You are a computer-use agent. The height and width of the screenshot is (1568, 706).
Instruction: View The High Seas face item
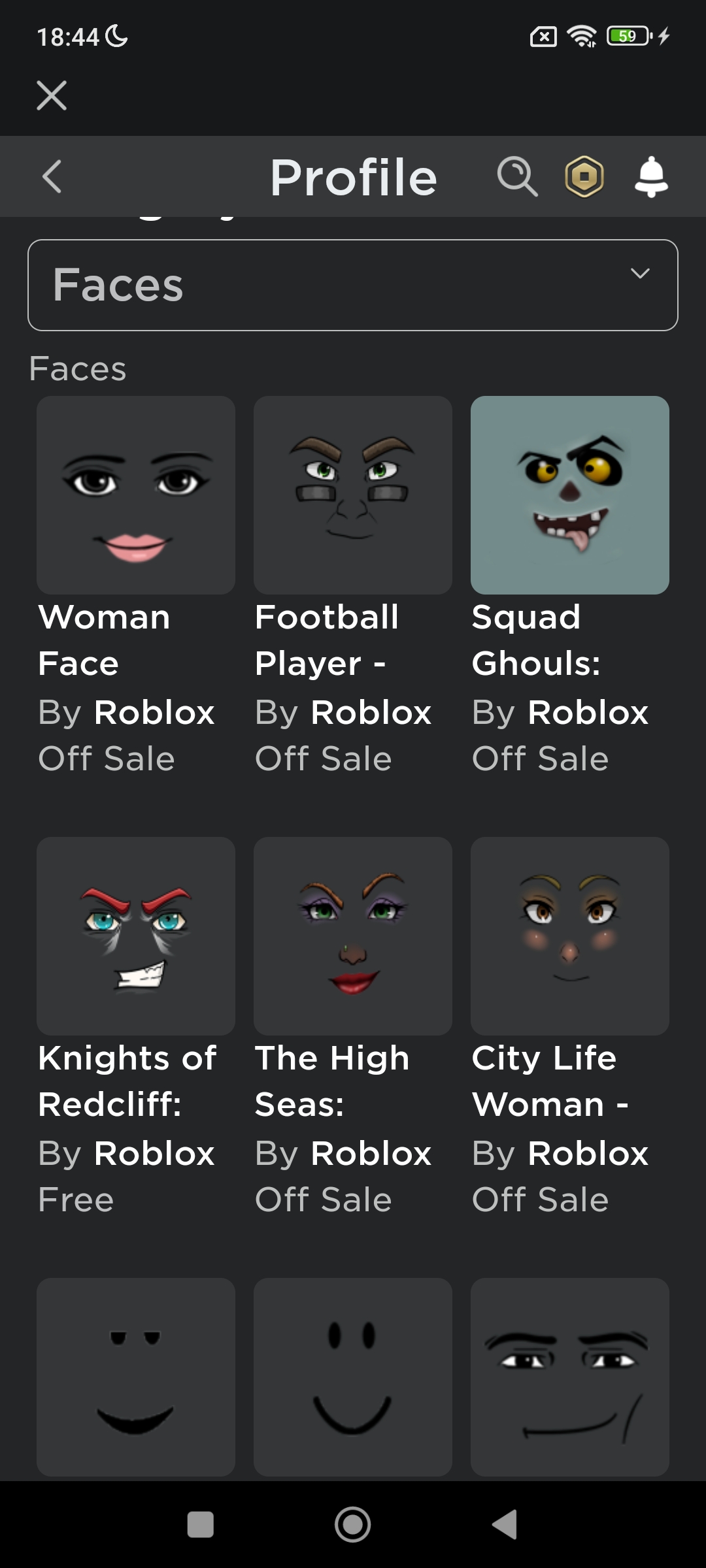tap(353, 936)
